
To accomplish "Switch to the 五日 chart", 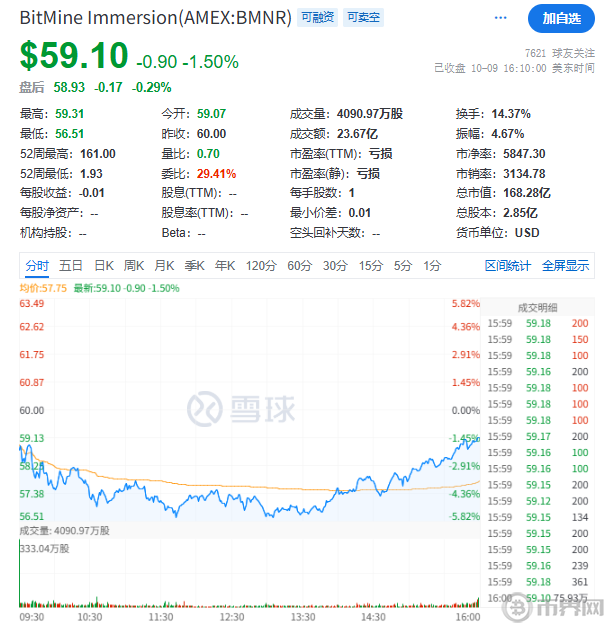I will point(70,265).
